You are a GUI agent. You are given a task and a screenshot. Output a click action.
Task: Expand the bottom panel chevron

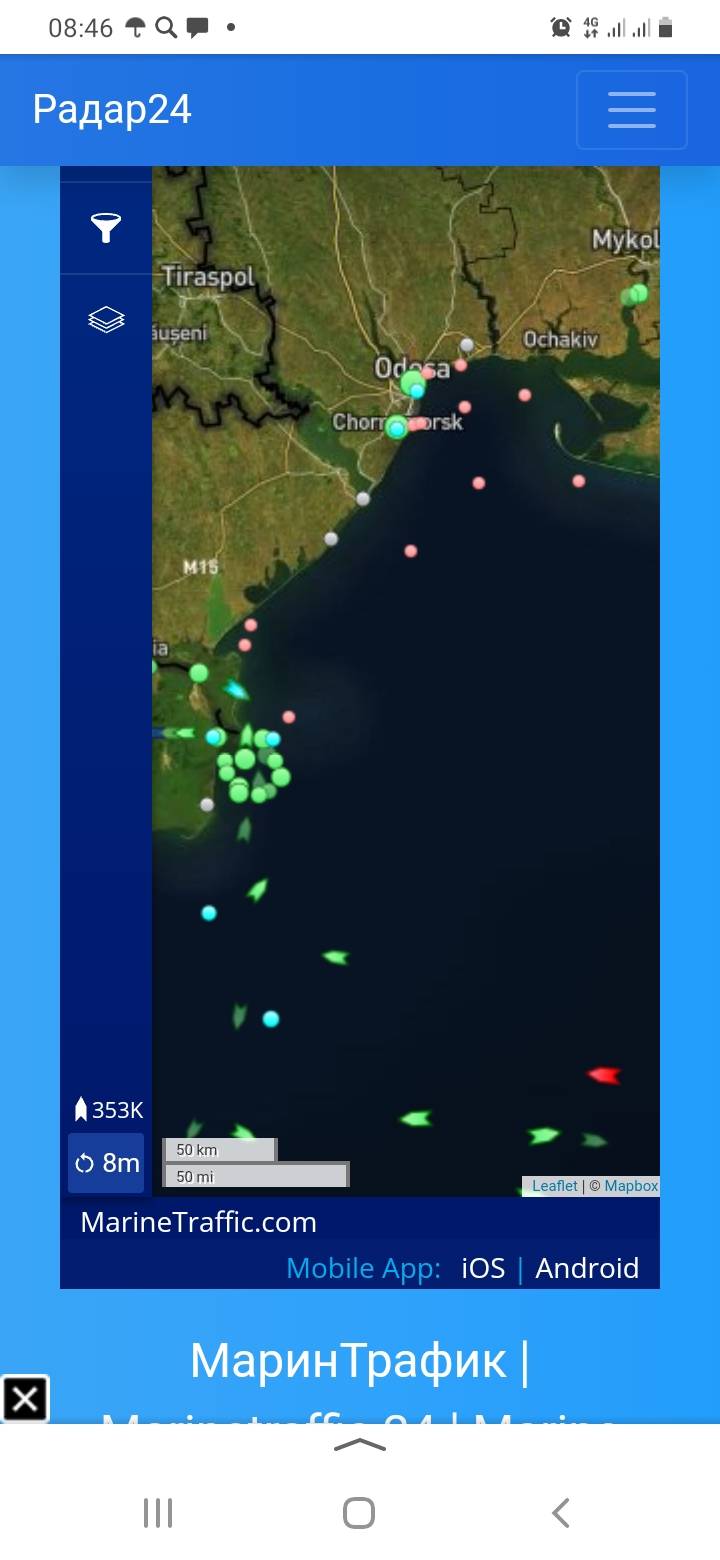[x=360, y=1445]
